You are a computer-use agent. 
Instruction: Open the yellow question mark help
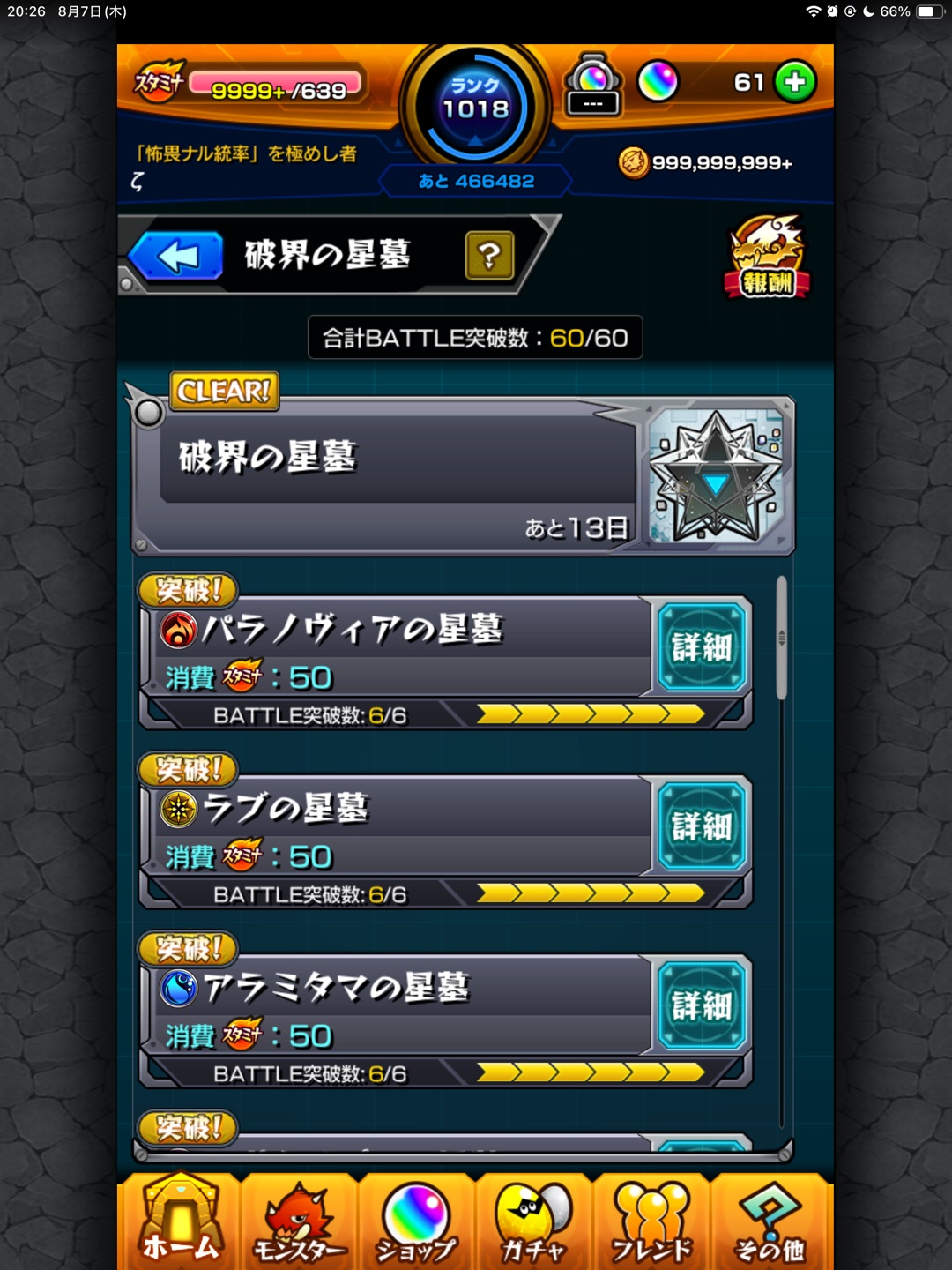point(489,257)
